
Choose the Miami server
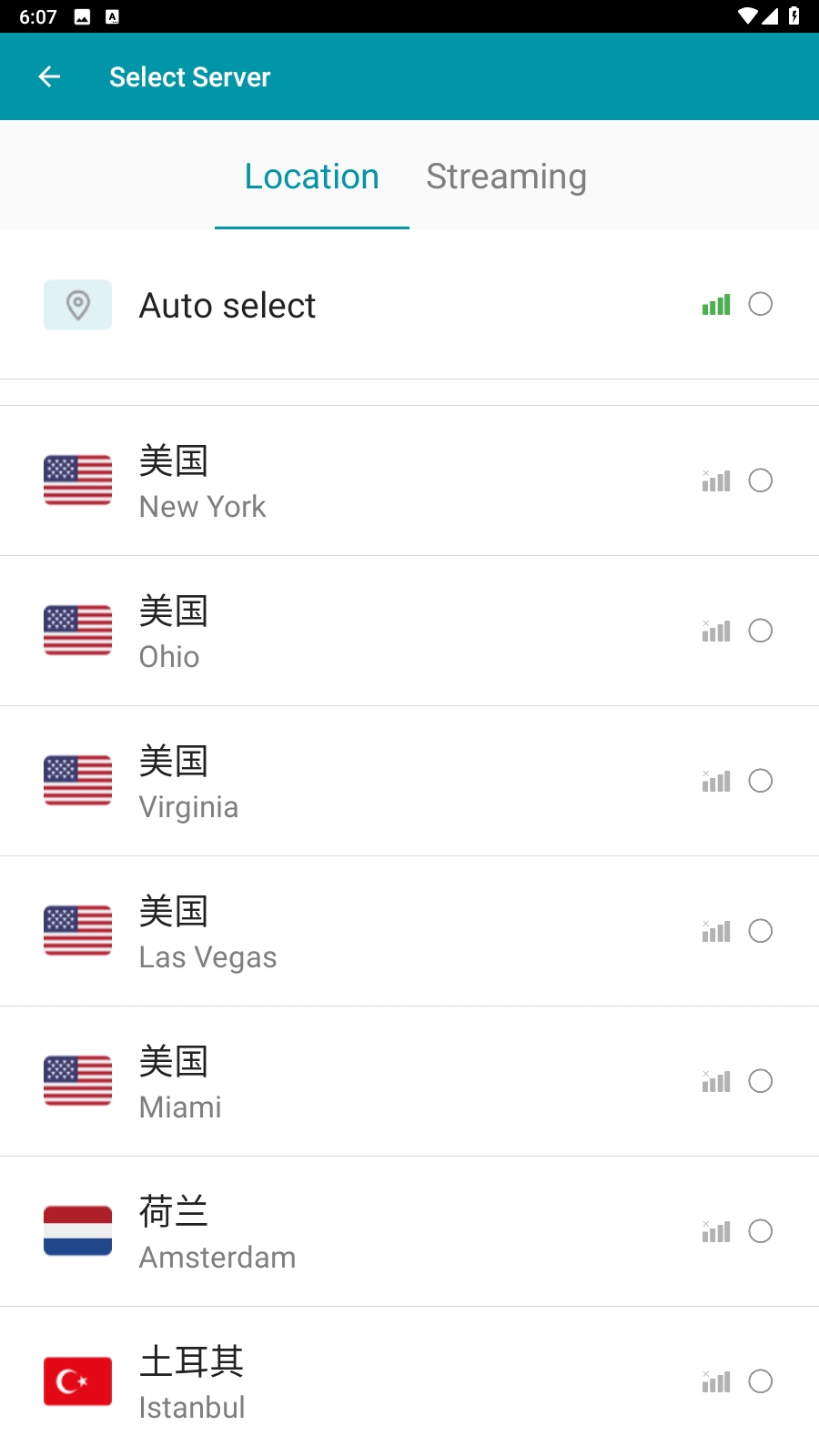(x=760, y=1081)
